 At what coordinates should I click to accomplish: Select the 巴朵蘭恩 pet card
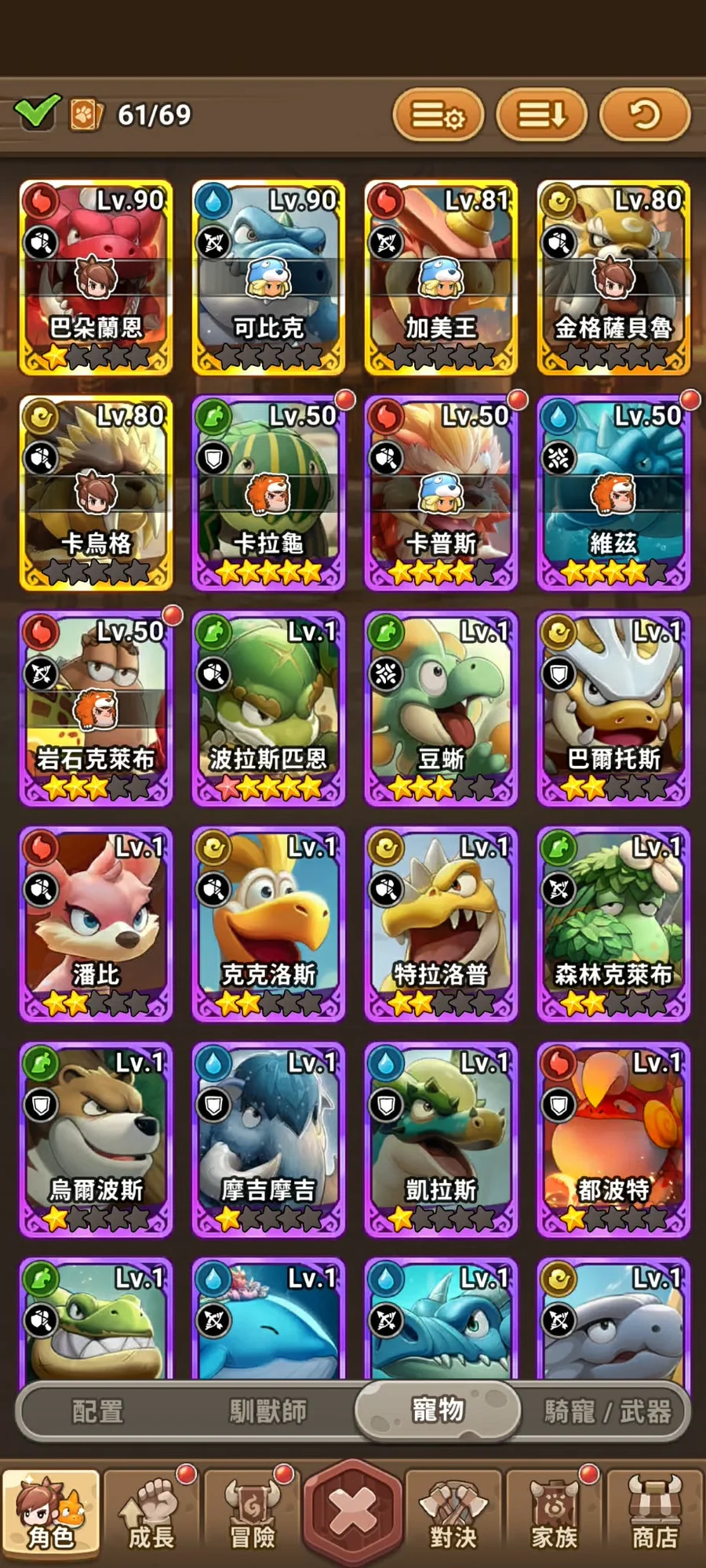(96, 277)
